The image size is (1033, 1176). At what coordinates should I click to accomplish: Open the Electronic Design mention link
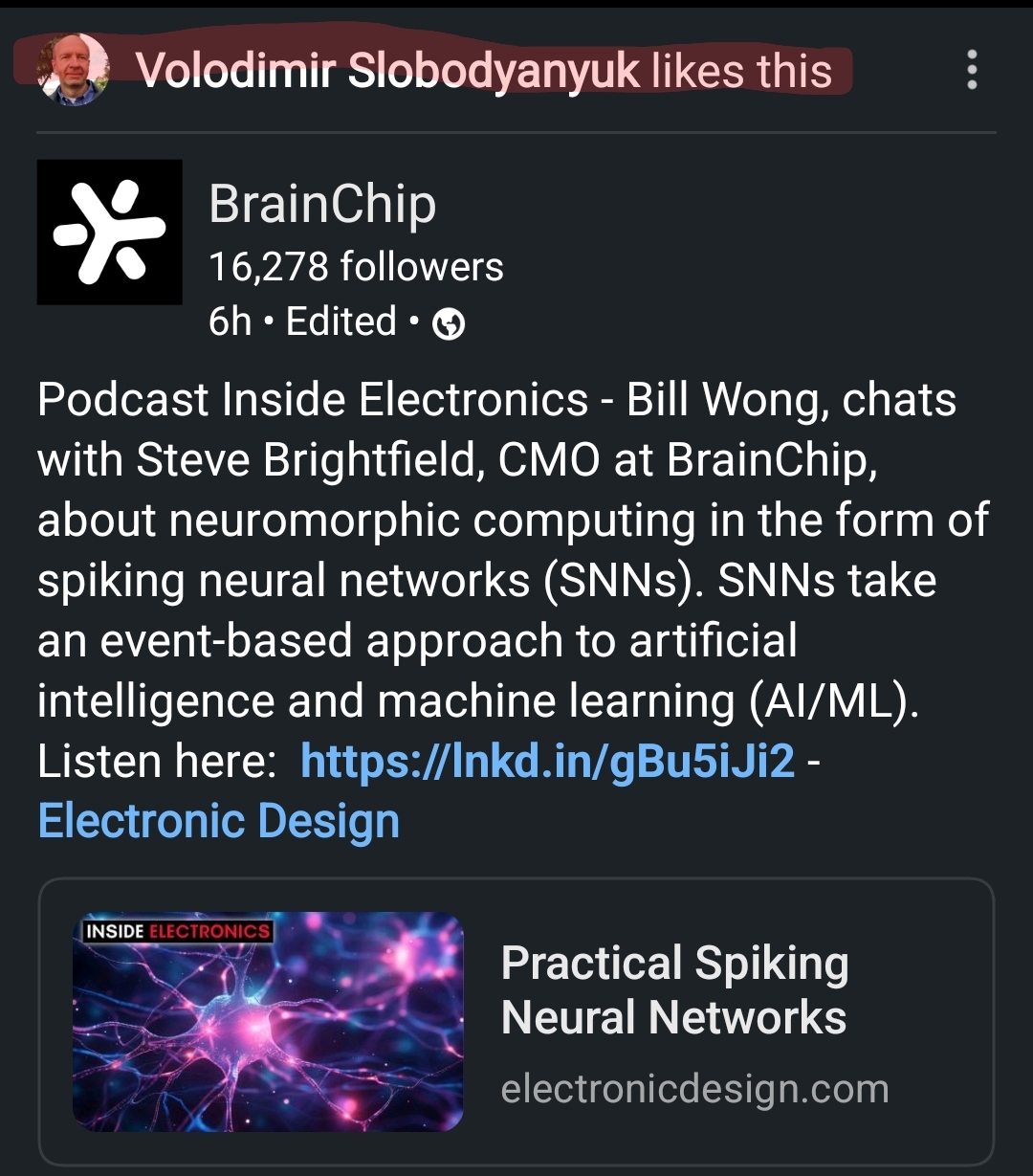tap(218, 822)
